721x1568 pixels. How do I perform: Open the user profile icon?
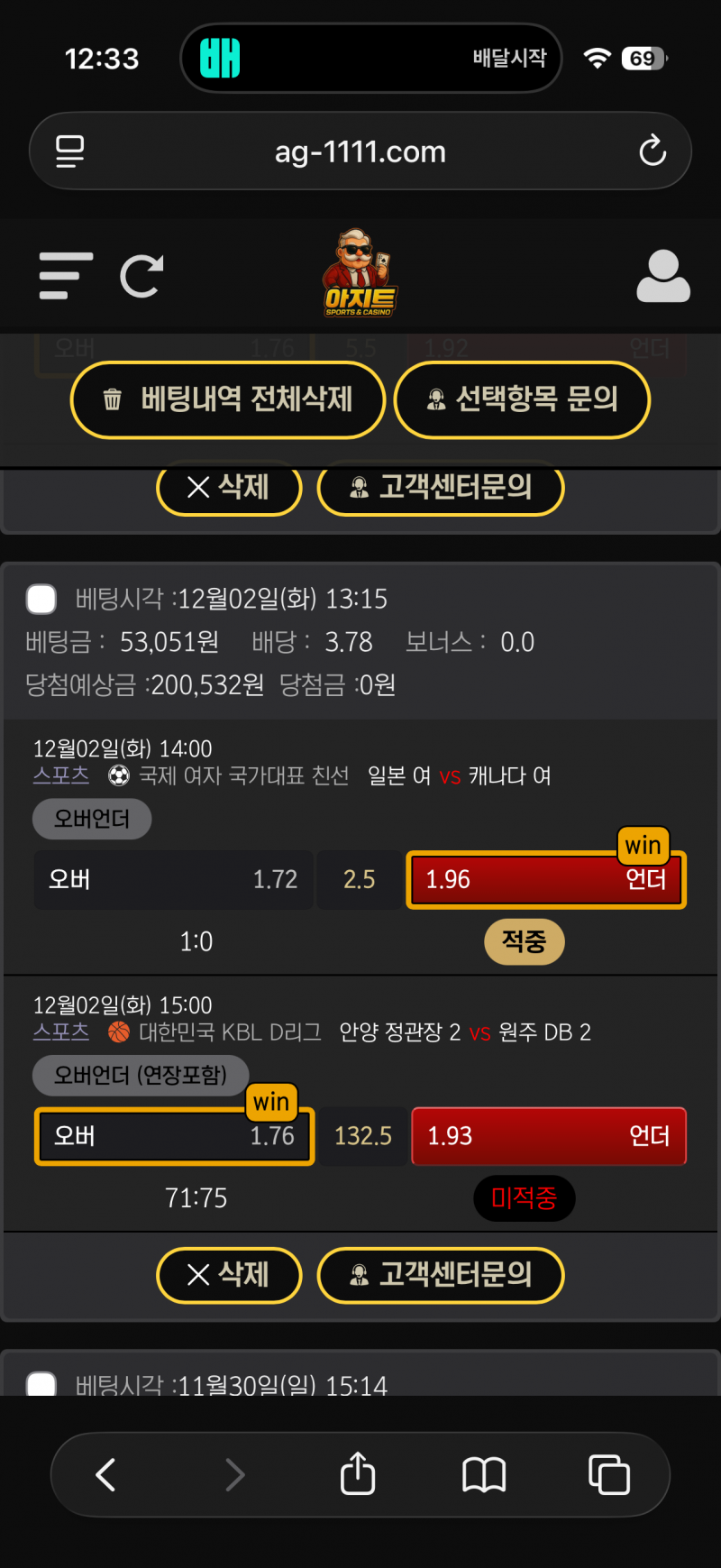pyautogui.click(x=663, y=276)
